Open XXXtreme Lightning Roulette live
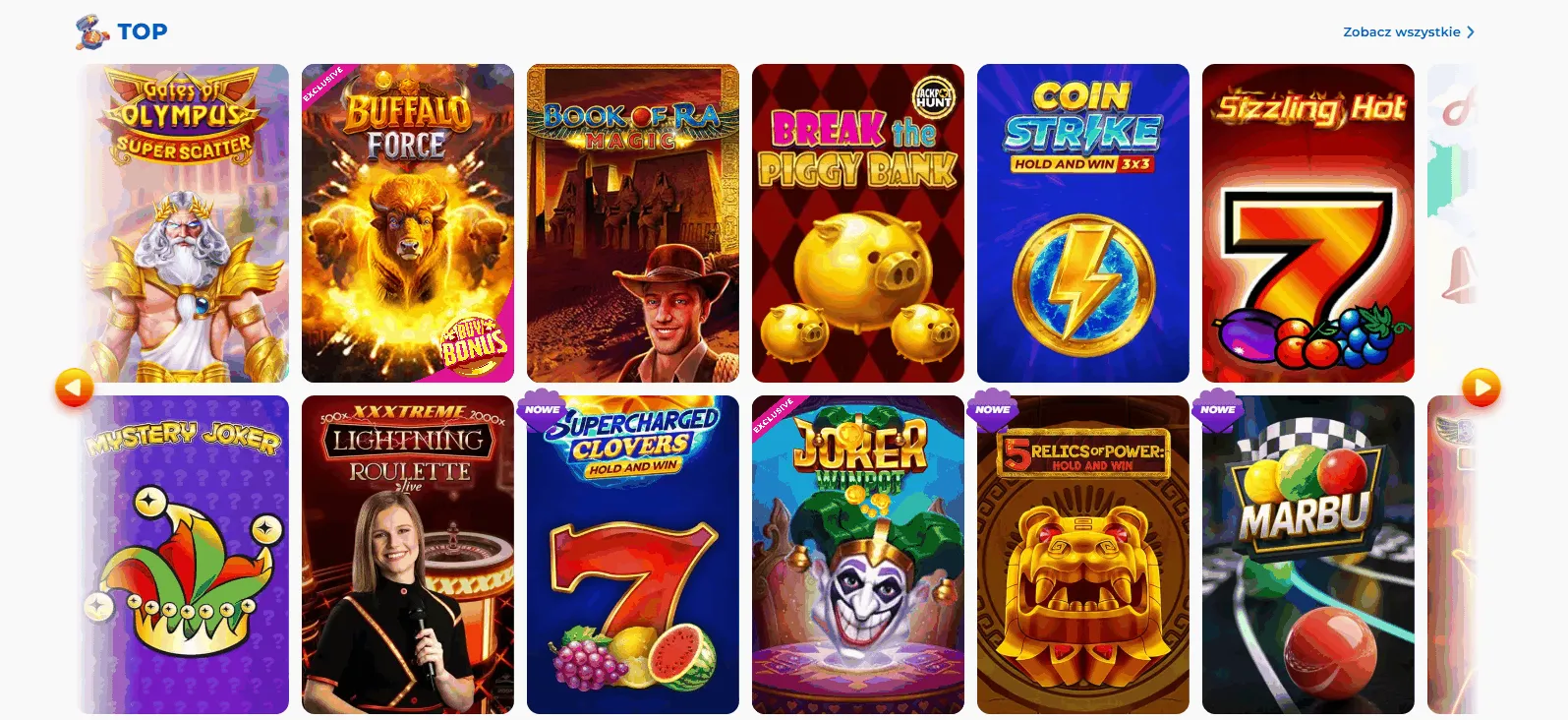The height and width of the screenshot is (720, 1568). [407, 555]
